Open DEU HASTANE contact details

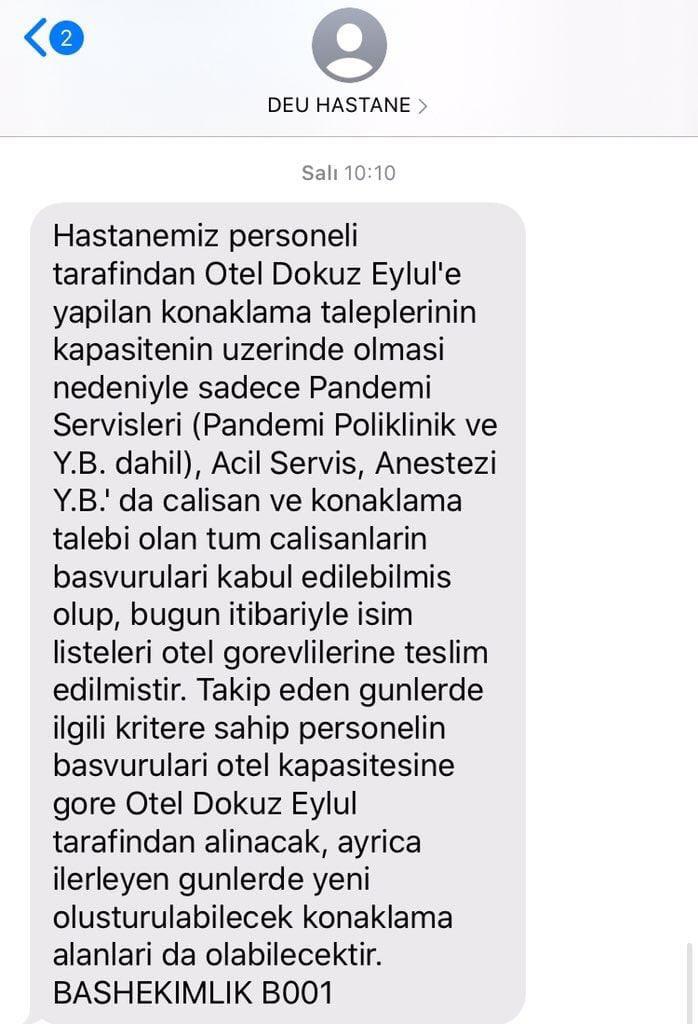348,105
